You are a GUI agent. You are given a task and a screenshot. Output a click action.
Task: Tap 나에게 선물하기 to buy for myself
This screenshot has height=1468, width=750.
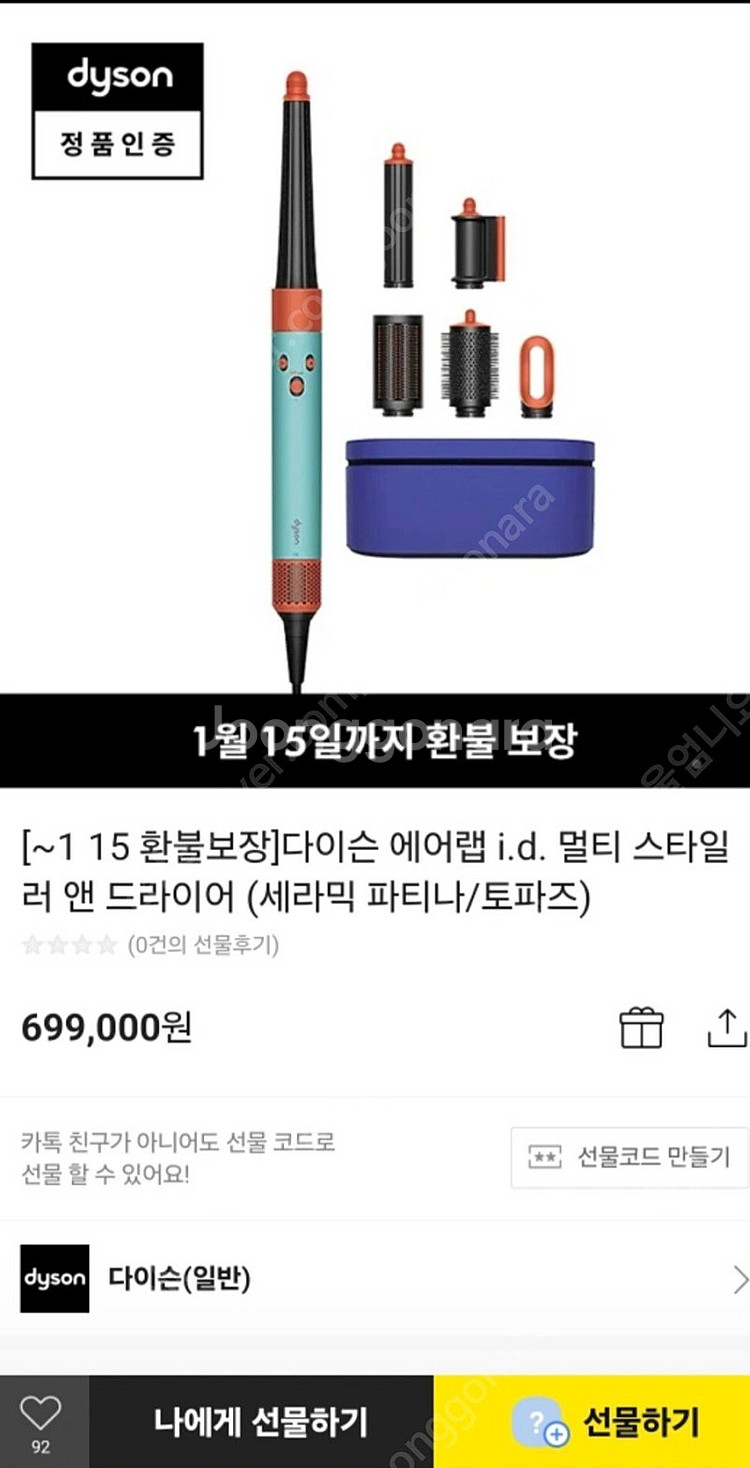click(x=260, y=1421)
